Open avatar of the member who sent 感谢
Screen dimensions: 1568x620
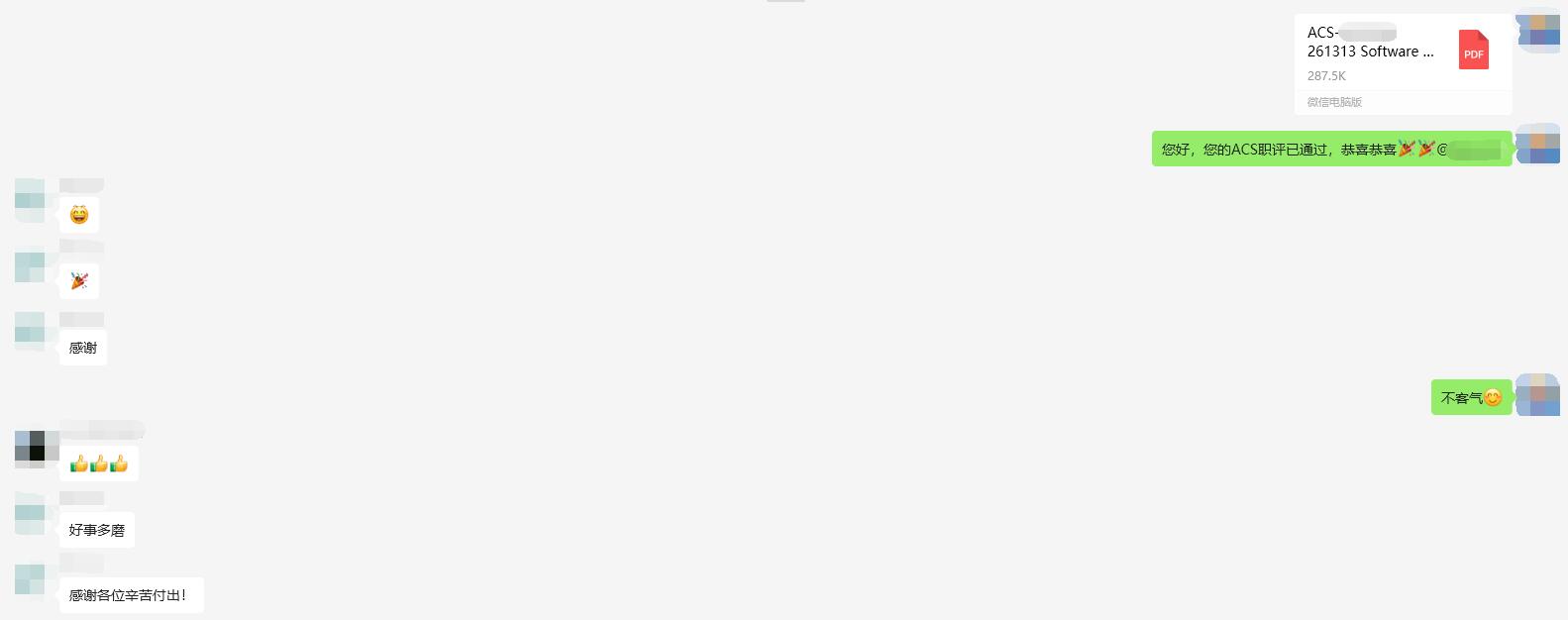[30, 332]
